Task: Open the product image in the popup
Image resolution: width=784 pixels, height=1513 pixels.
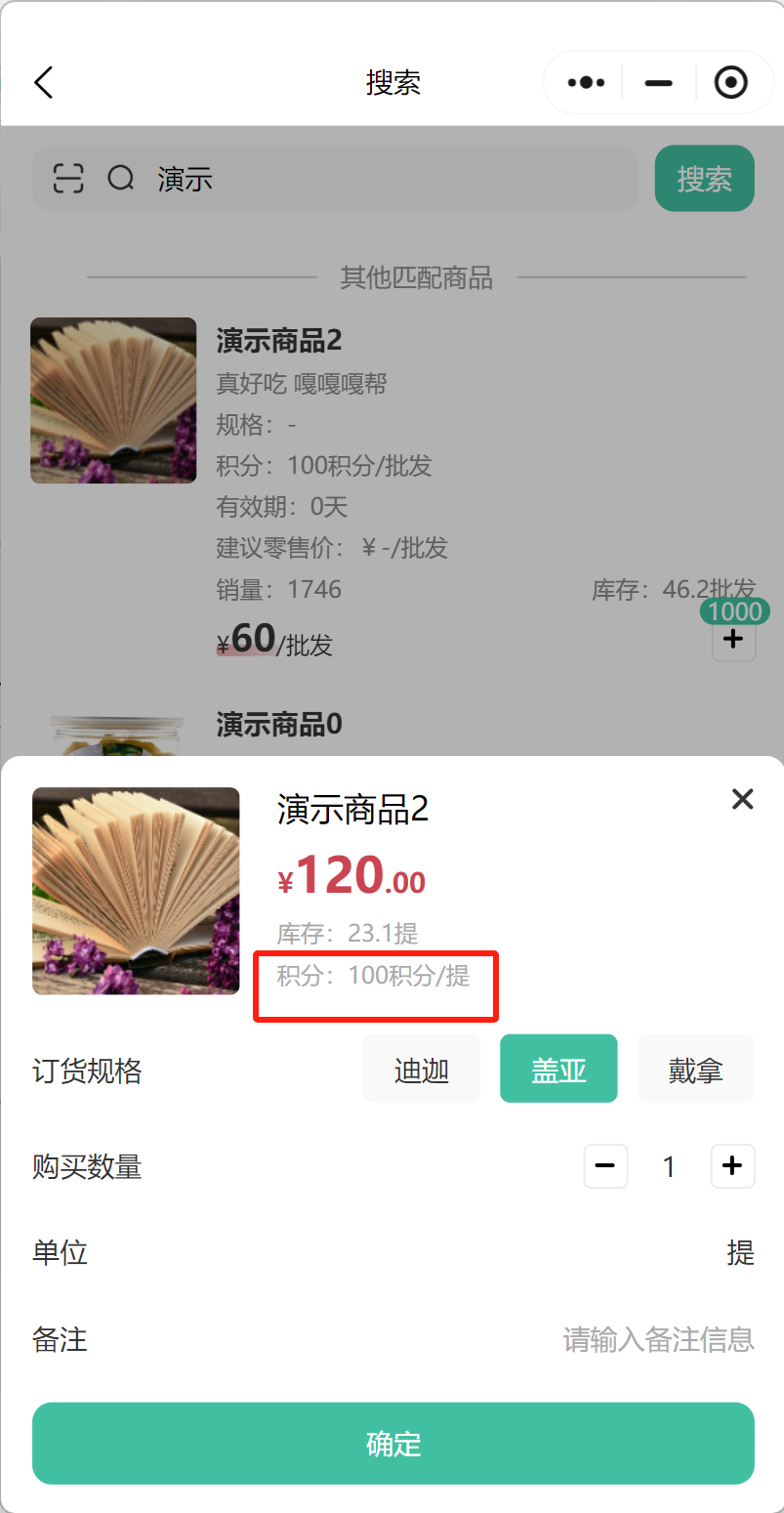Action: (136, 891)
